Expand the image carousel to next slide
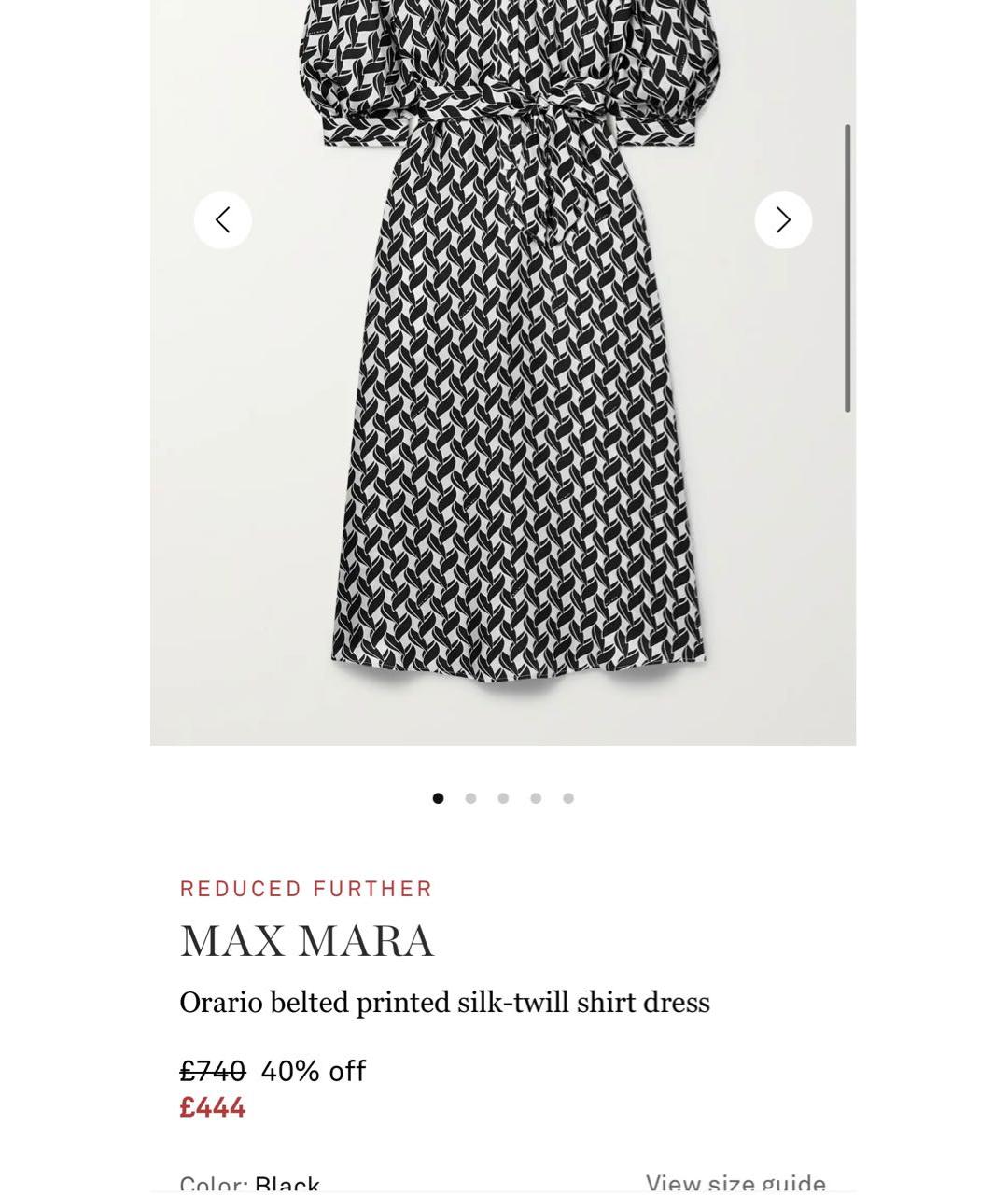 (x=782, y=219)
